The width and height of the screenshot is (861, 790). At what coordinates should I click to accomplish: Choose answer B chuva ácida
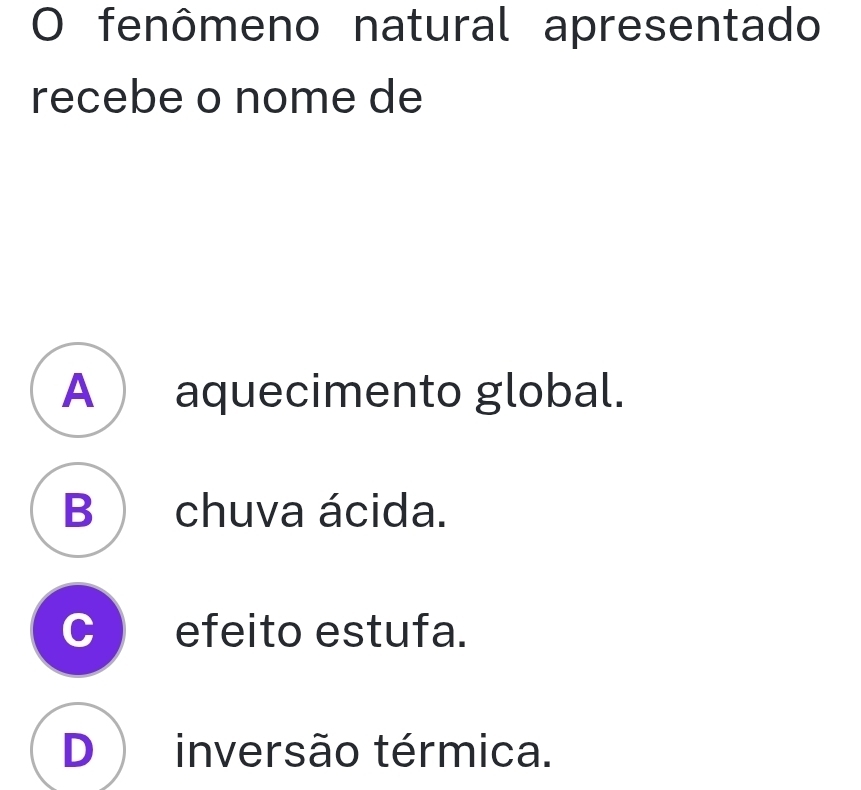(x=79, y=510)
